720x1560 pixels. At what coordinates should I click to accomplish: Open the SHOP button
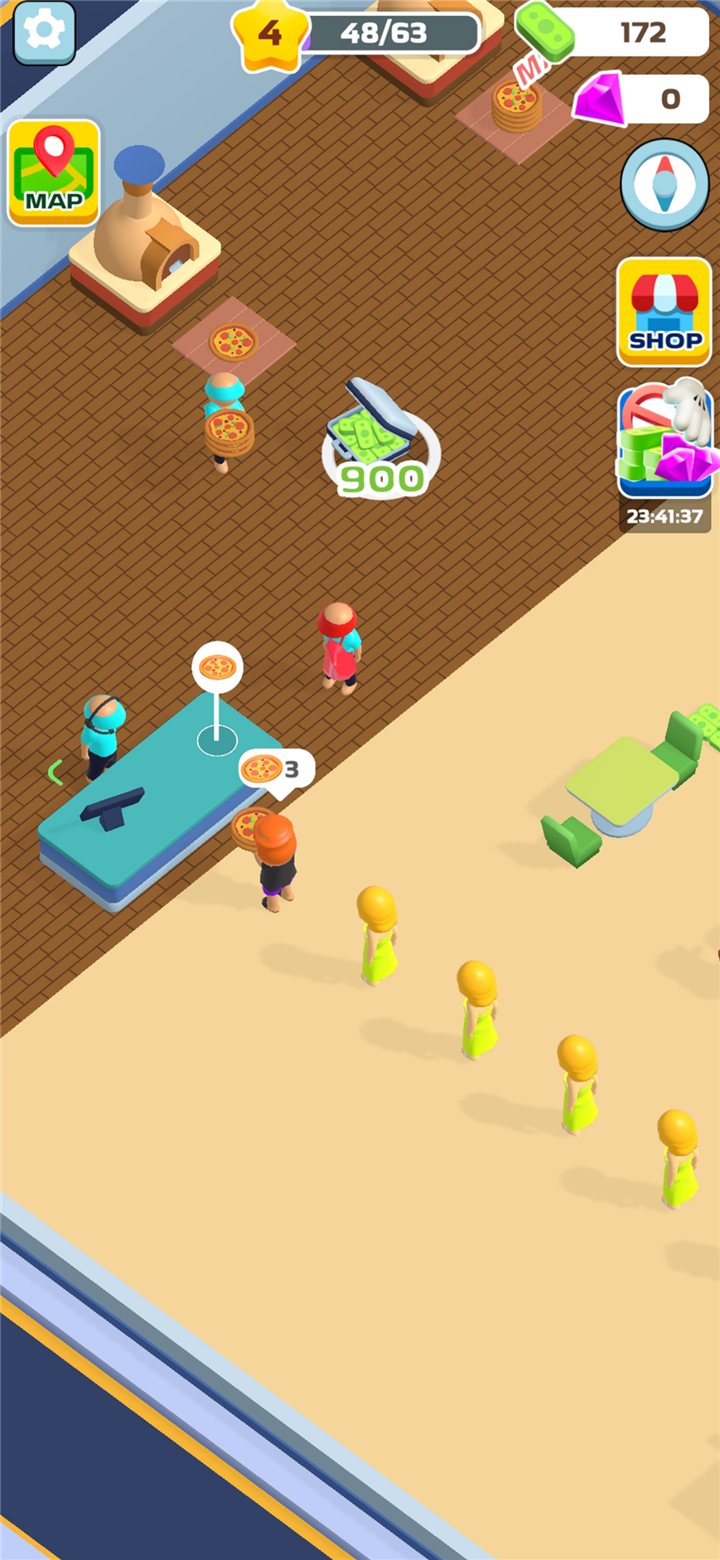(x=665, y=312)
